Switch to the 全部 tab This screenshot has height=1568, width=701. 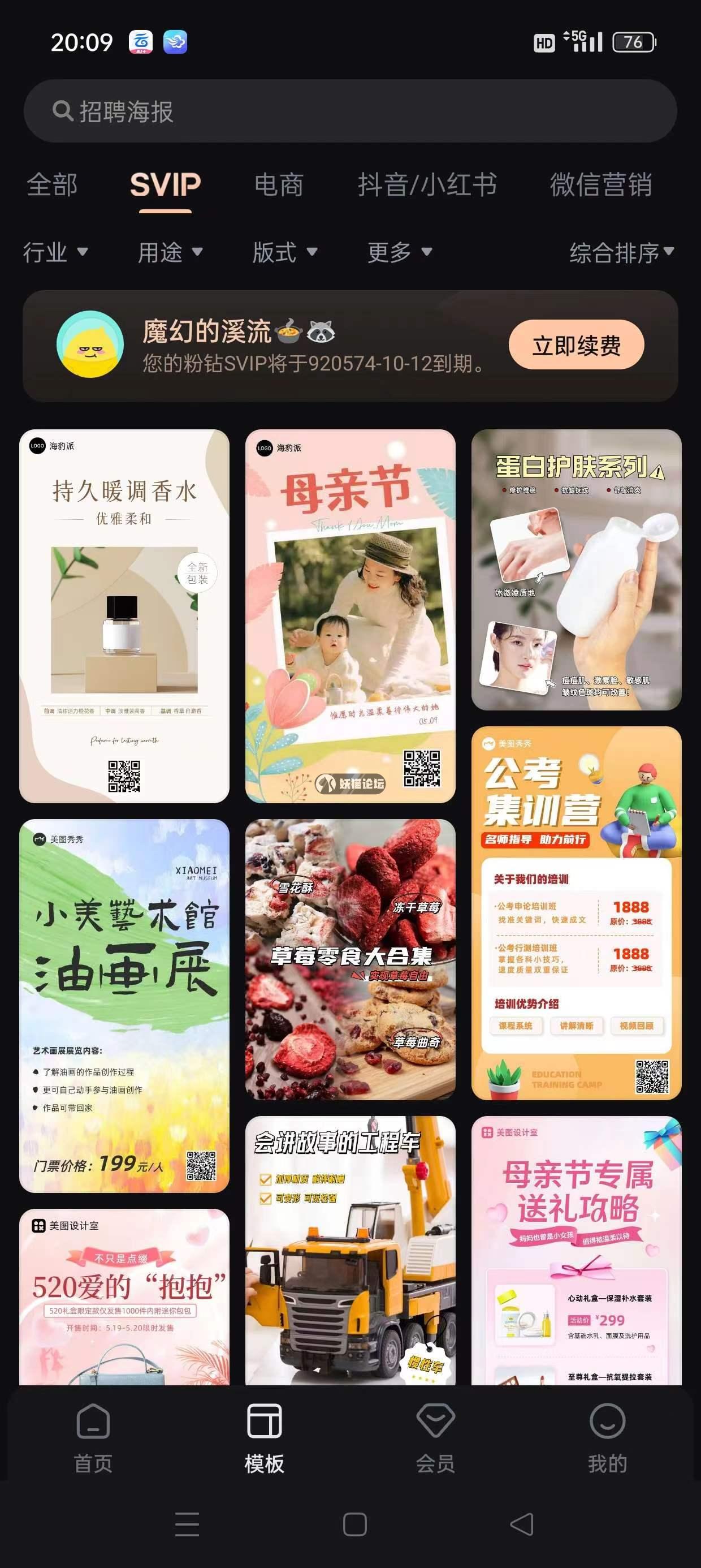pyautogui.click(x=53, y=184)
